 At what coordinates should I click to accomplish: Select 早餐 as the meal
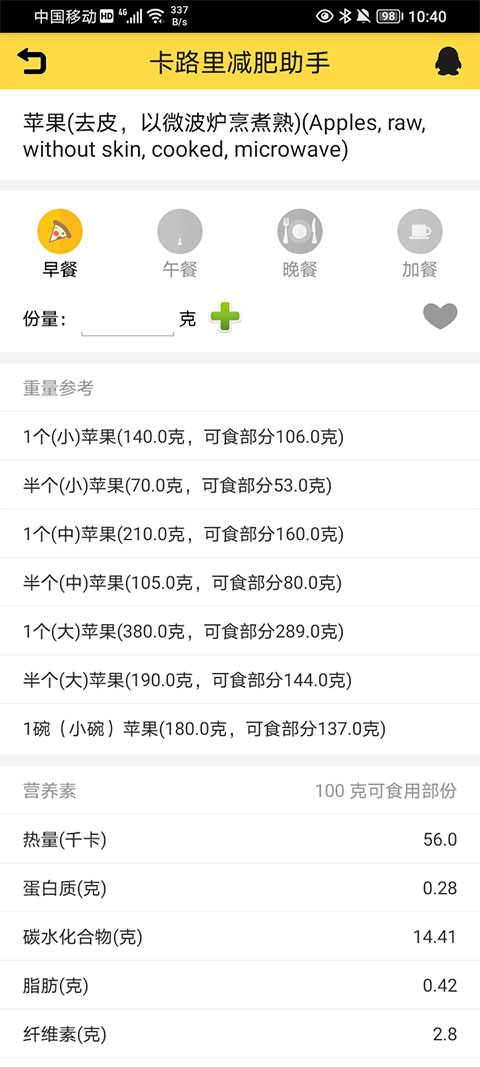coord(60,244)
